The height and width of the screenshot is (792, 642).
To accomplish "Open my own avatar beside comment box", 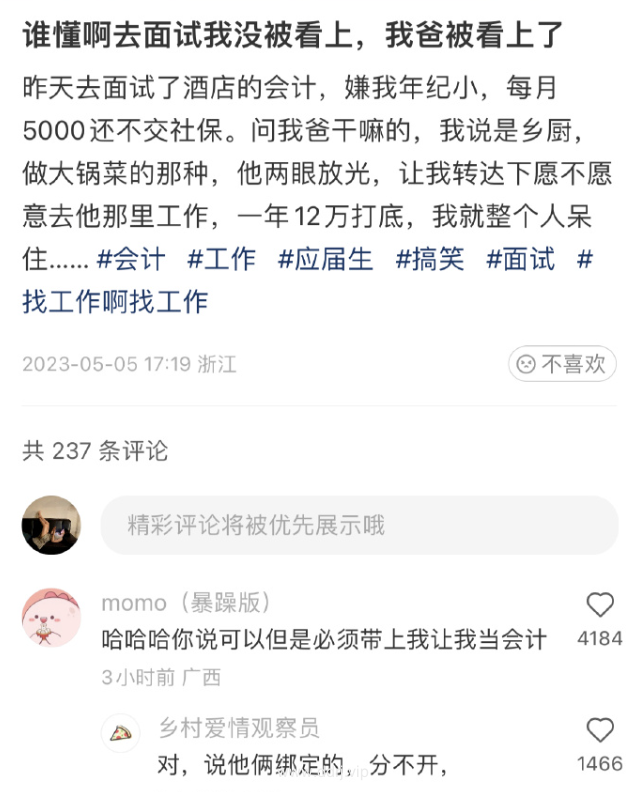I will tap(51, 525).
